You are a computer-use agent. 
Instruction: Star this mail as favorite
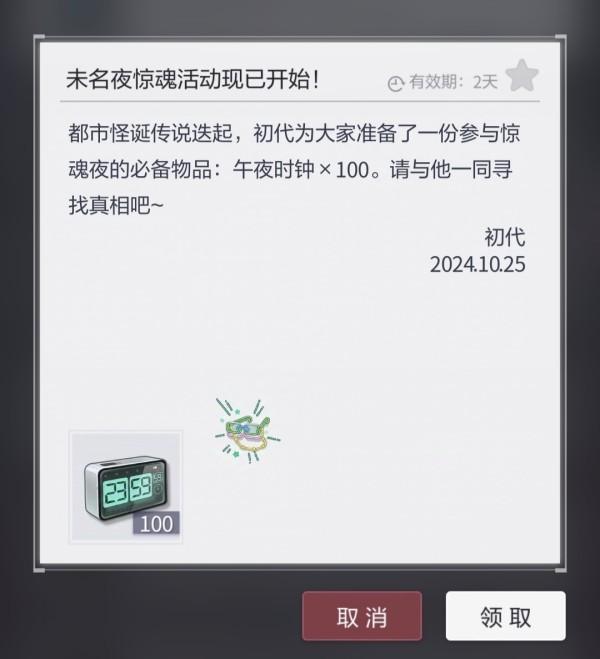click(521, 75)
